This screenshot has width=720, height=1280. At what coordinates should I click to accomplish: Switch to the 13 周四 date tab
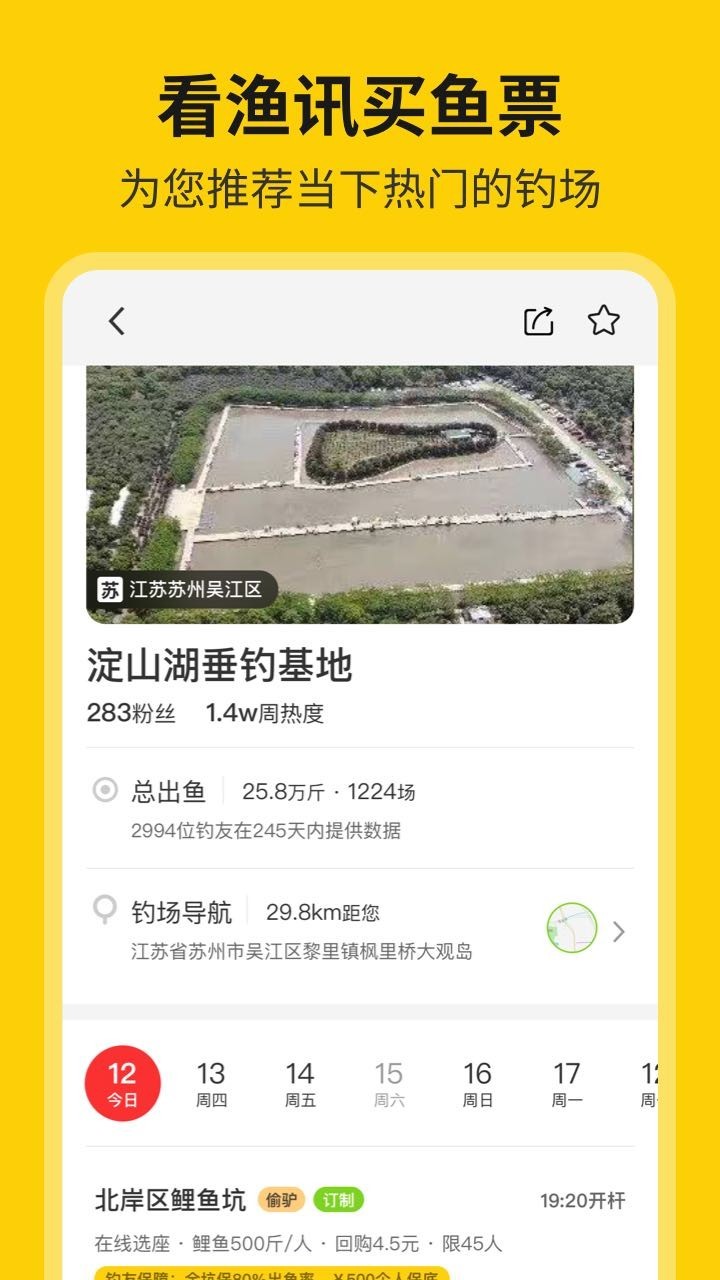pos(211,1083)
